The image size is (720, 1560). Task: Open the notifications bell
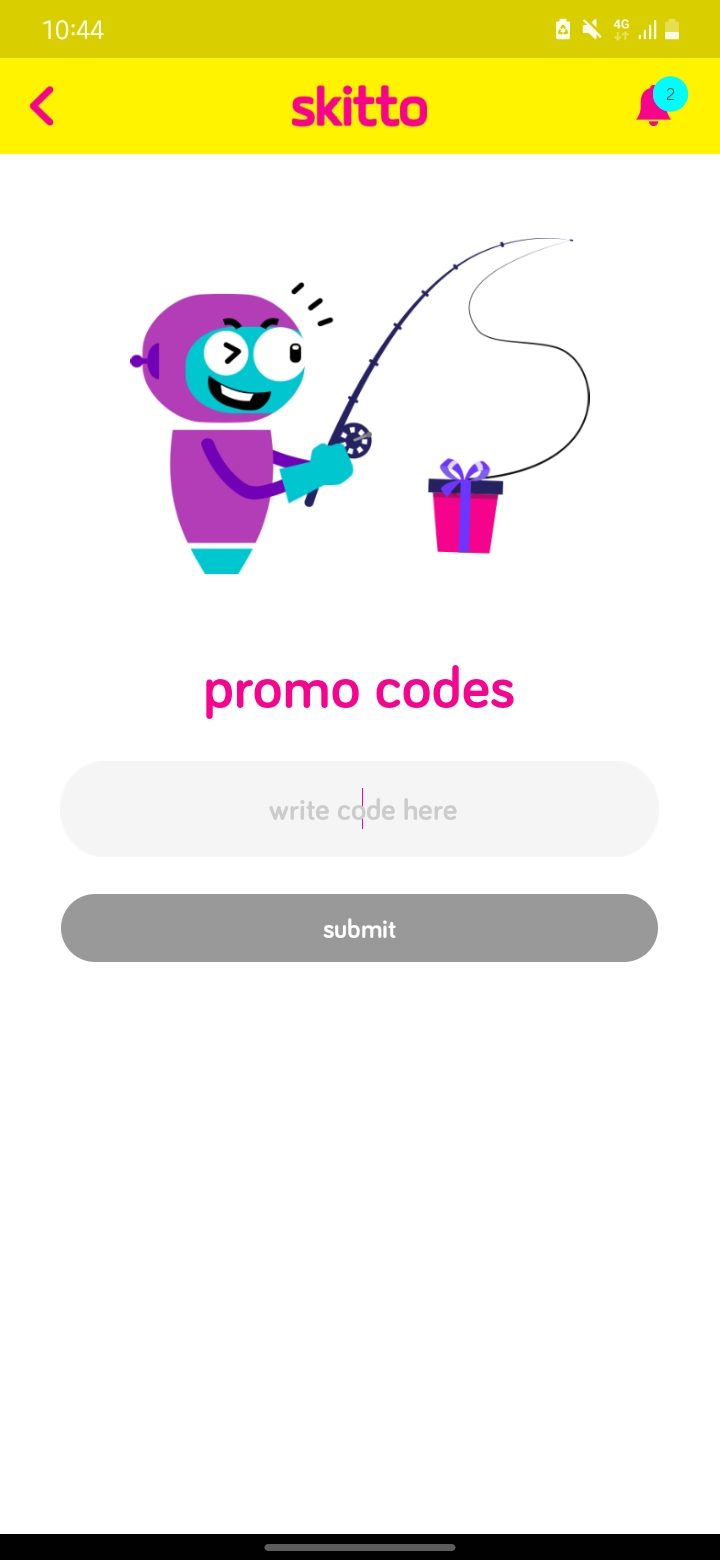tap(655, 105)
